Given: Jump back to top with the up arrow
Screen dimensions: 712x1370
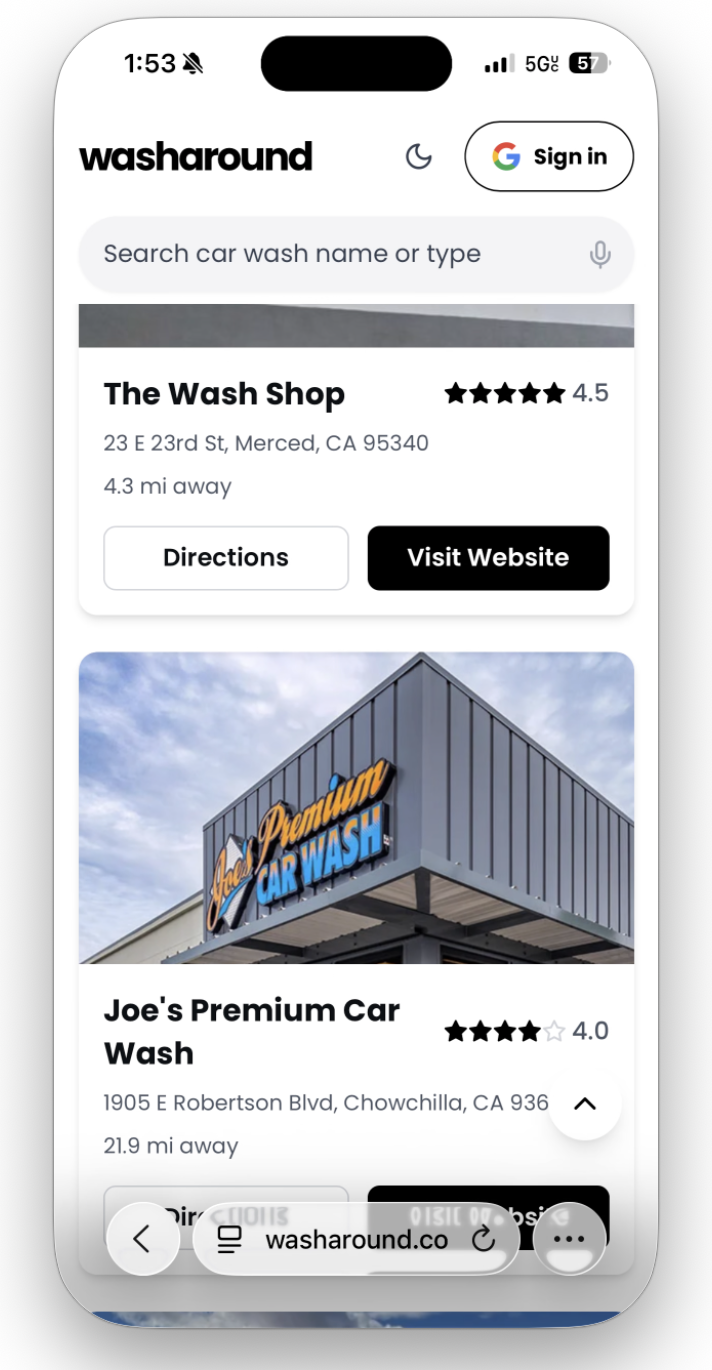Looking at the screenshot, I should point(585,1104).
